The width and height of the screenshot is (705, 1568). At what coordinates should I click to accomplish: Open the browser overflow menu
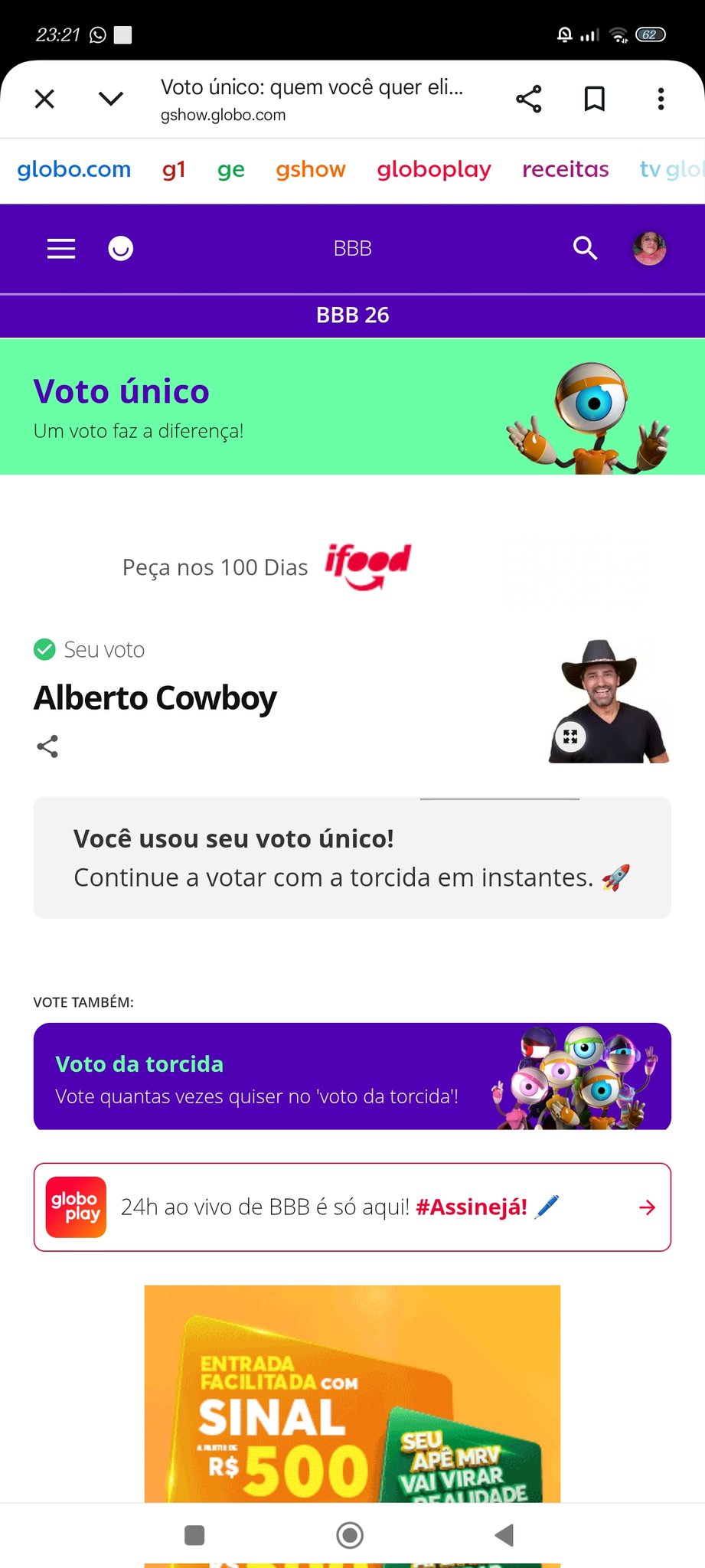(661, 99)
